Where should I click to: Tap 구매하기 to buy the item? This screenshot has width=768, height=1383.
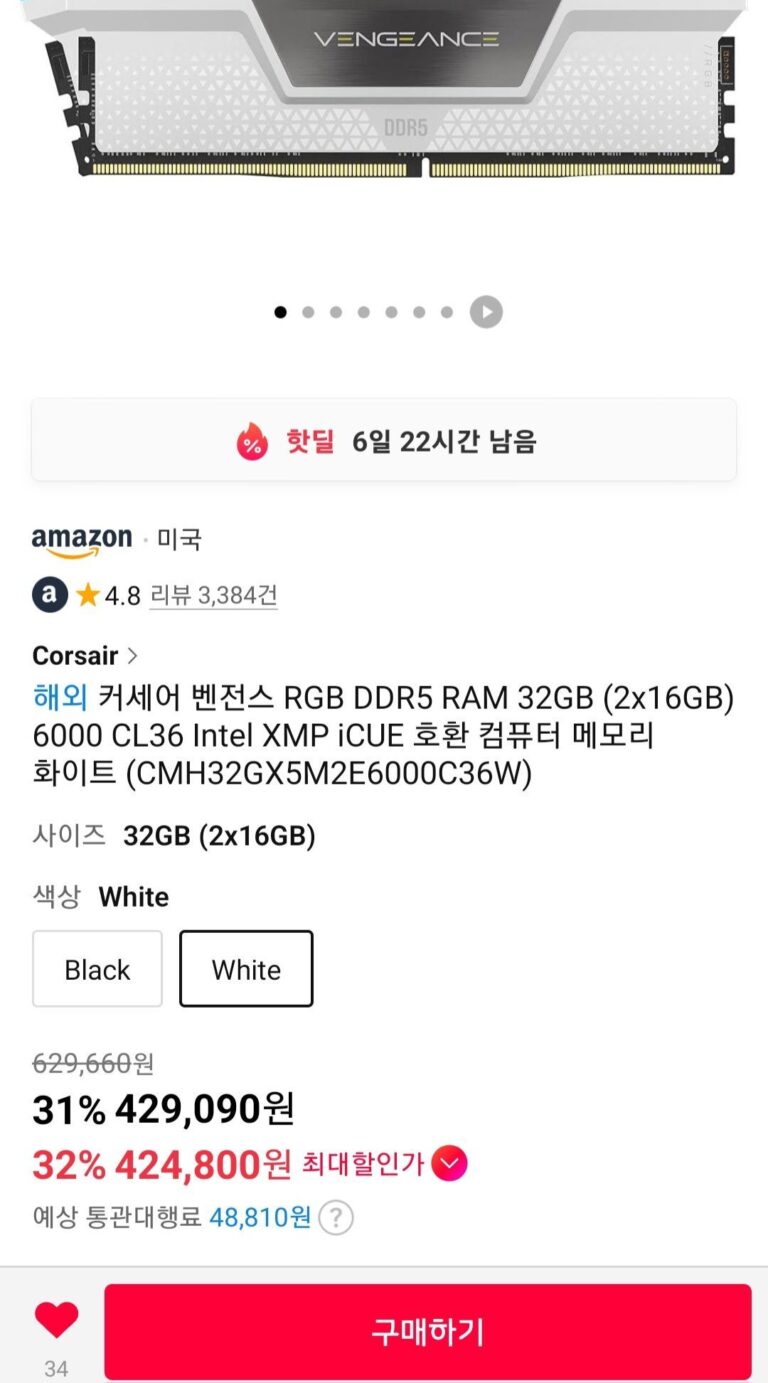click(427, 1332)
